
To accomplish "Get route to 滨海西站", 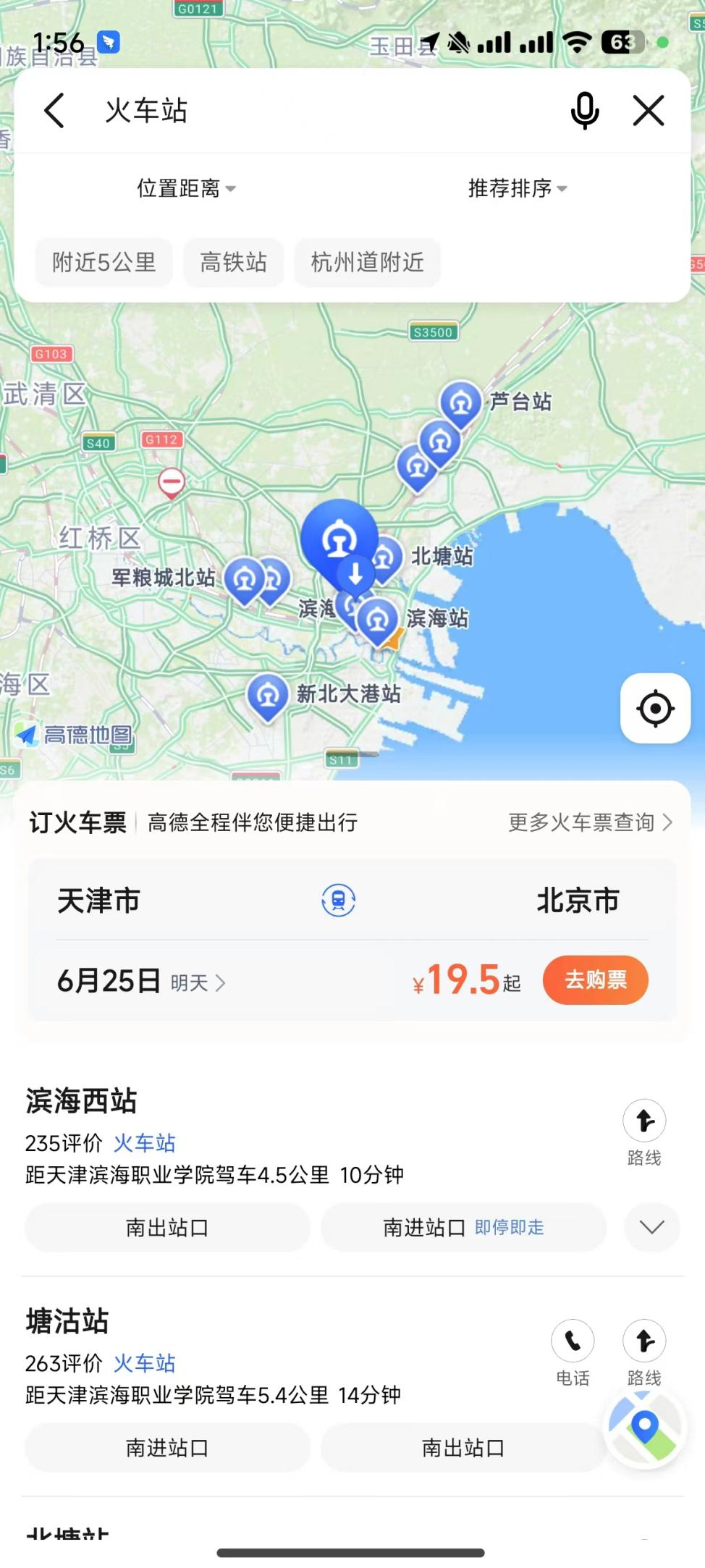I will (644, 1132).
